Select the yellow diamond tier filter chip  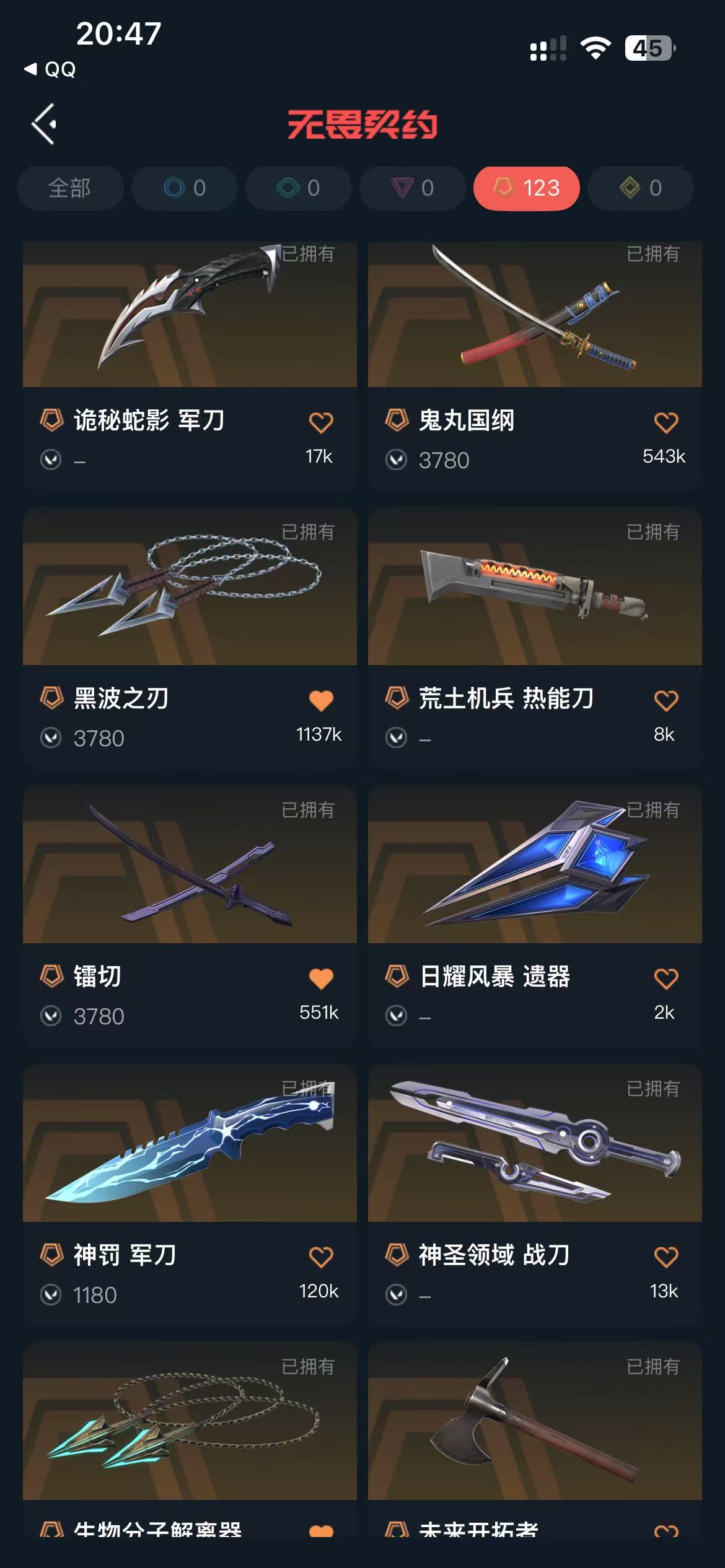[640, 188]
